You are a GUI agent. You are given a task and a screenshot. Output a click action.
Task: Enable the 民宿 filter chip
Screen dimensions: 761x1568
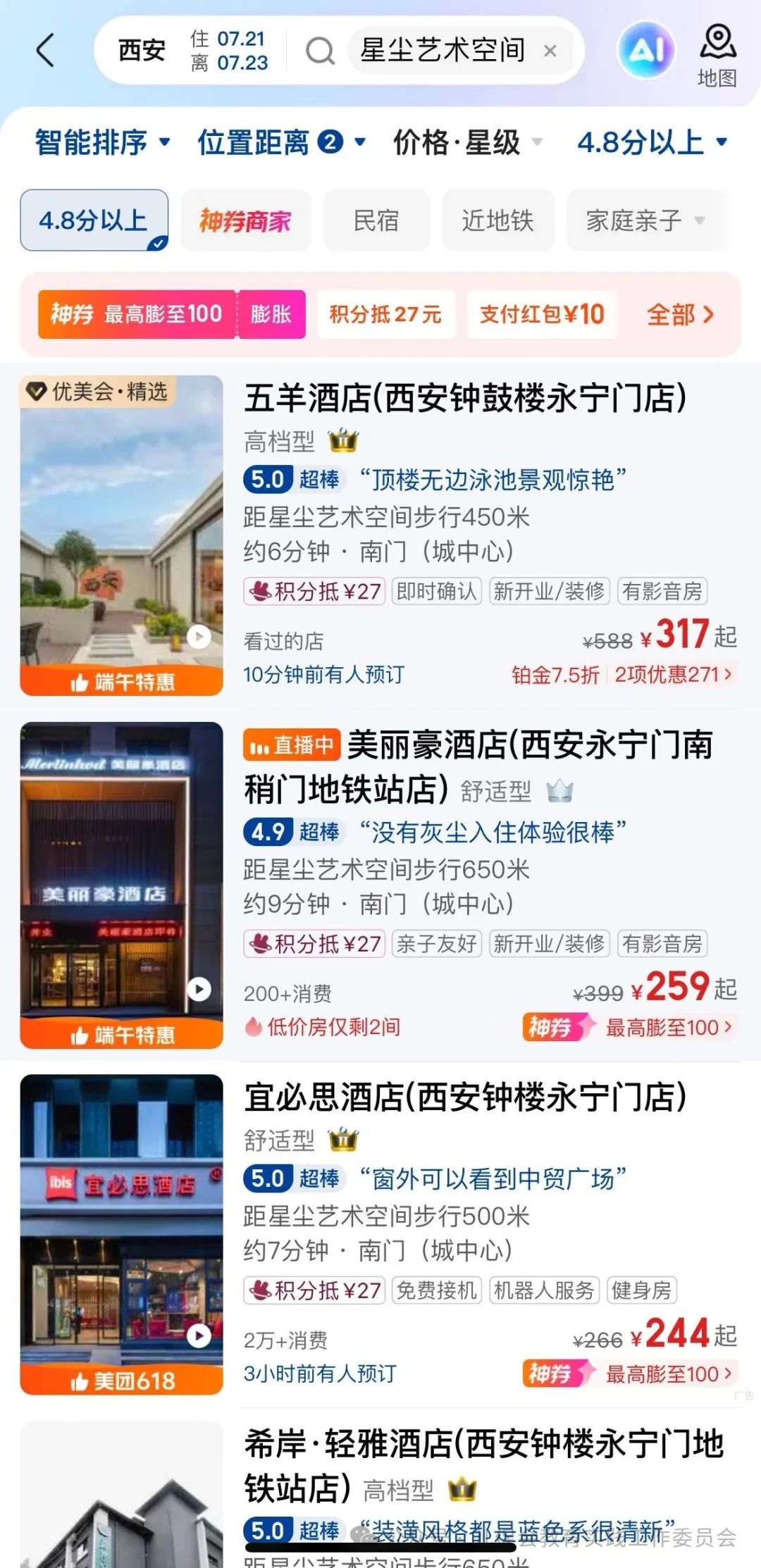(378, 220)
